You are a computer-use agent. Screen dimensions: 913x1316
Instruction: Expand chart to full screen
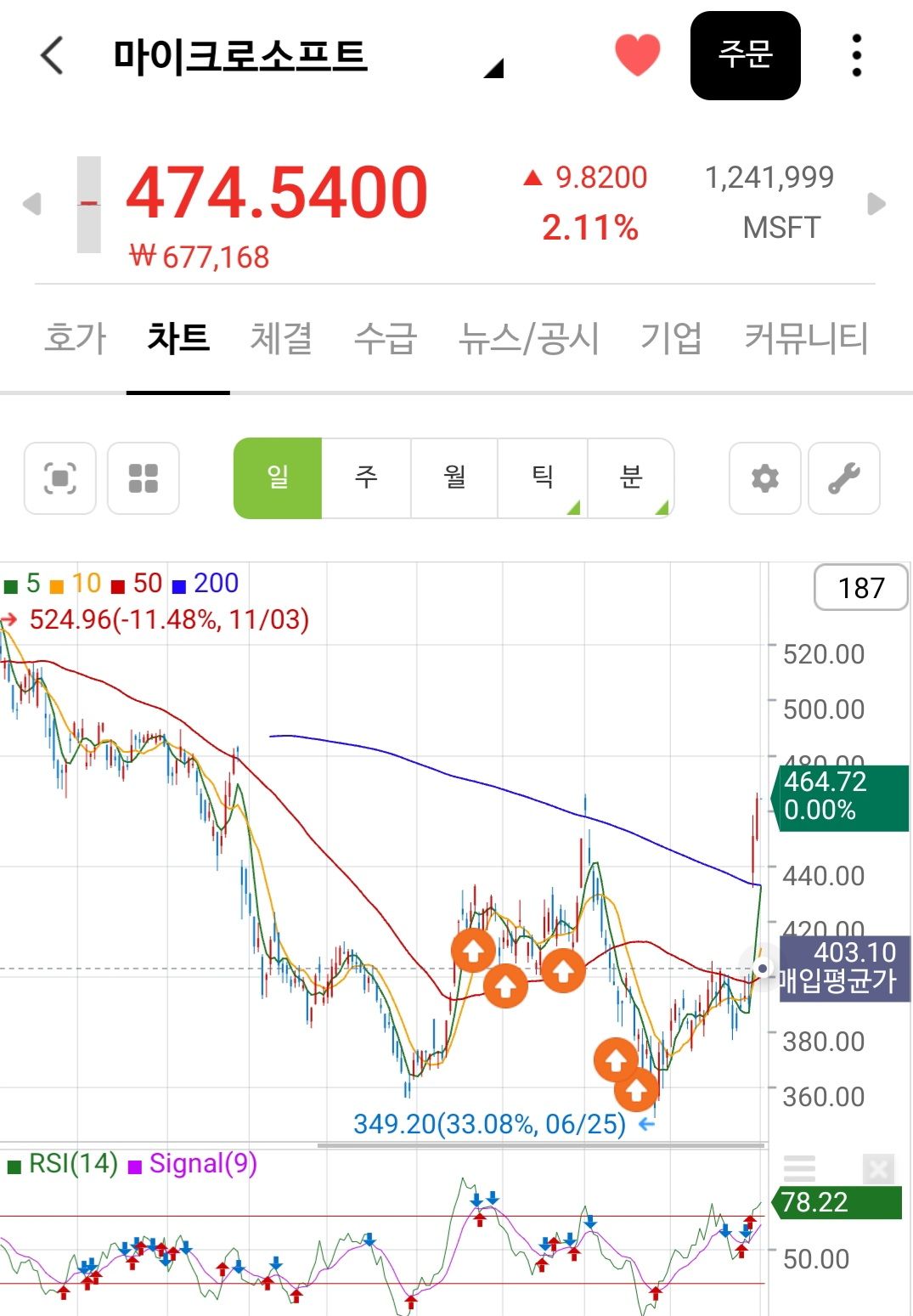pos(59,478)
